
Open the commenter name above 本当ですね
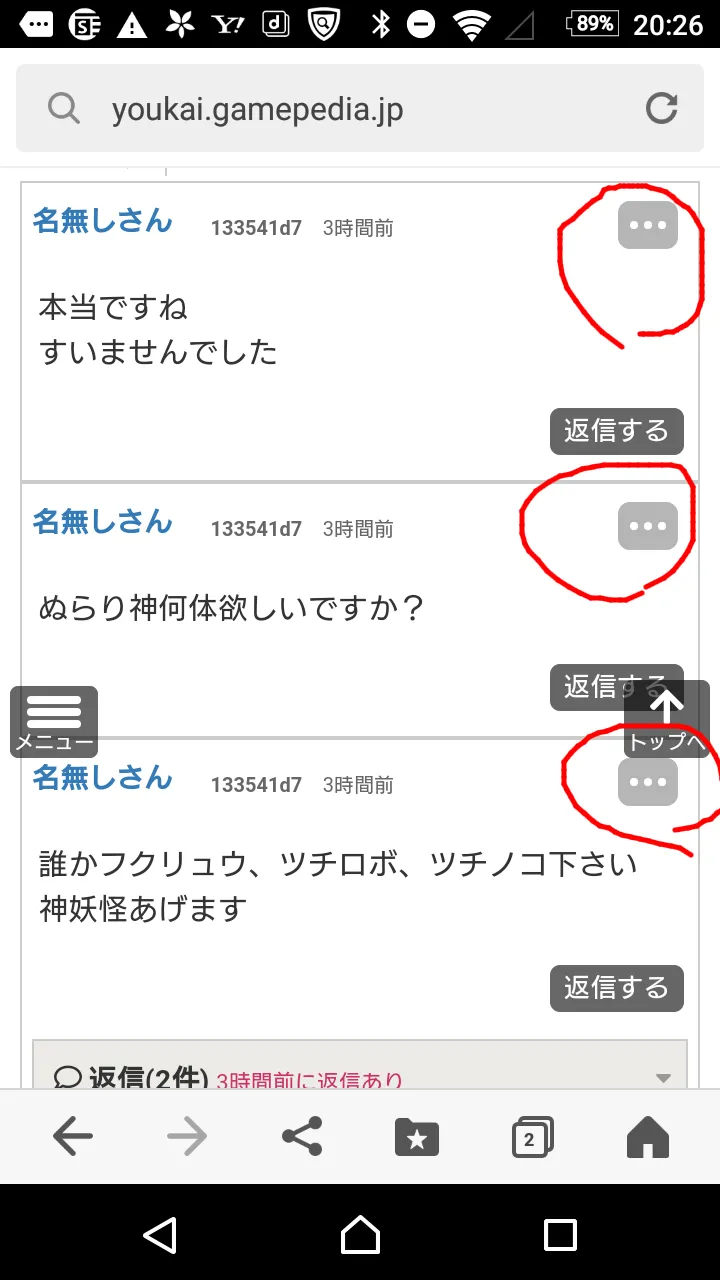click(x=102, y=221)
